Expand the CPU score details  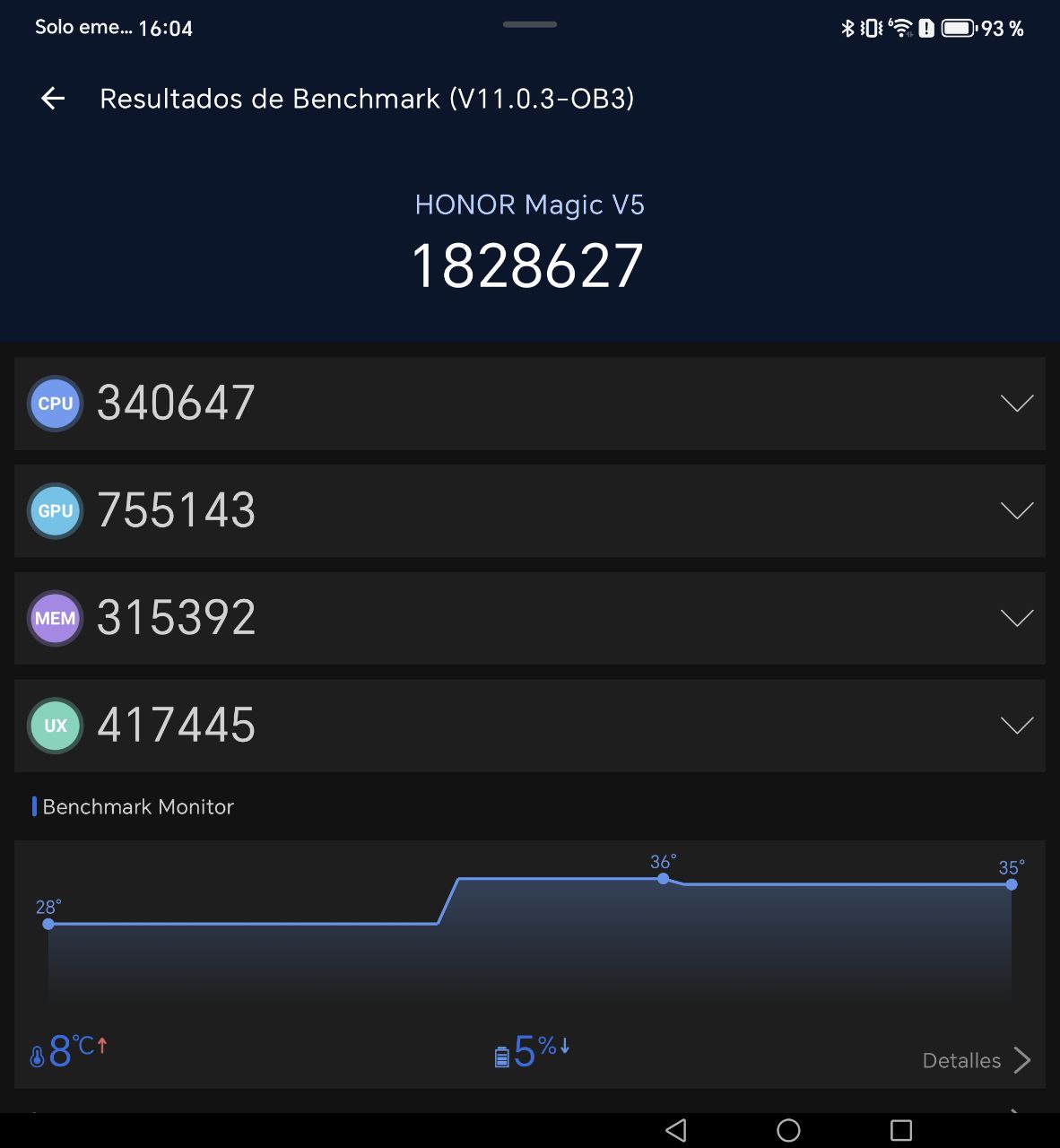point(1016,404)
